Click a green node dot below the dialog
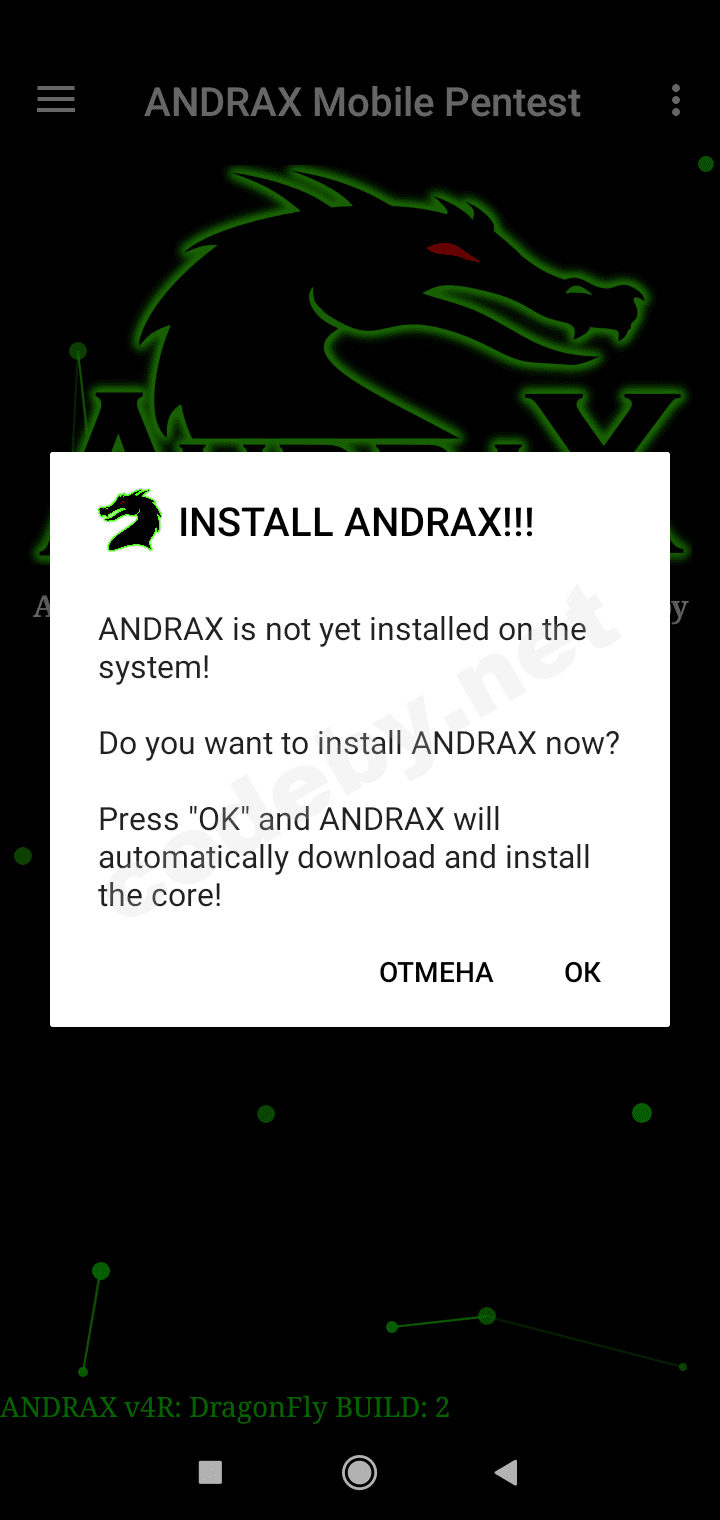 (x=264, y=1113)
